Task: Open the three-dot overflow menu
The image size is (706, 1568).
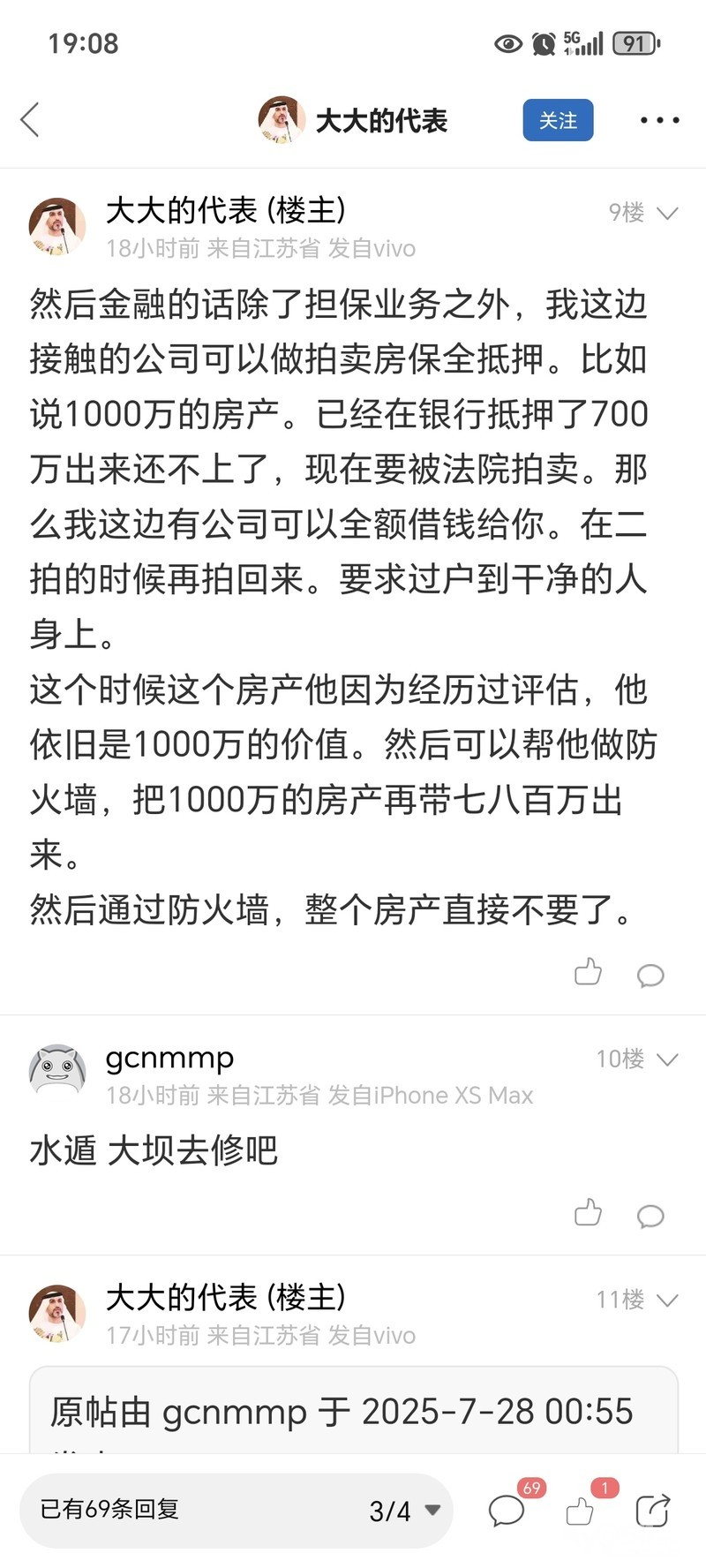Action: pos(660,120)
